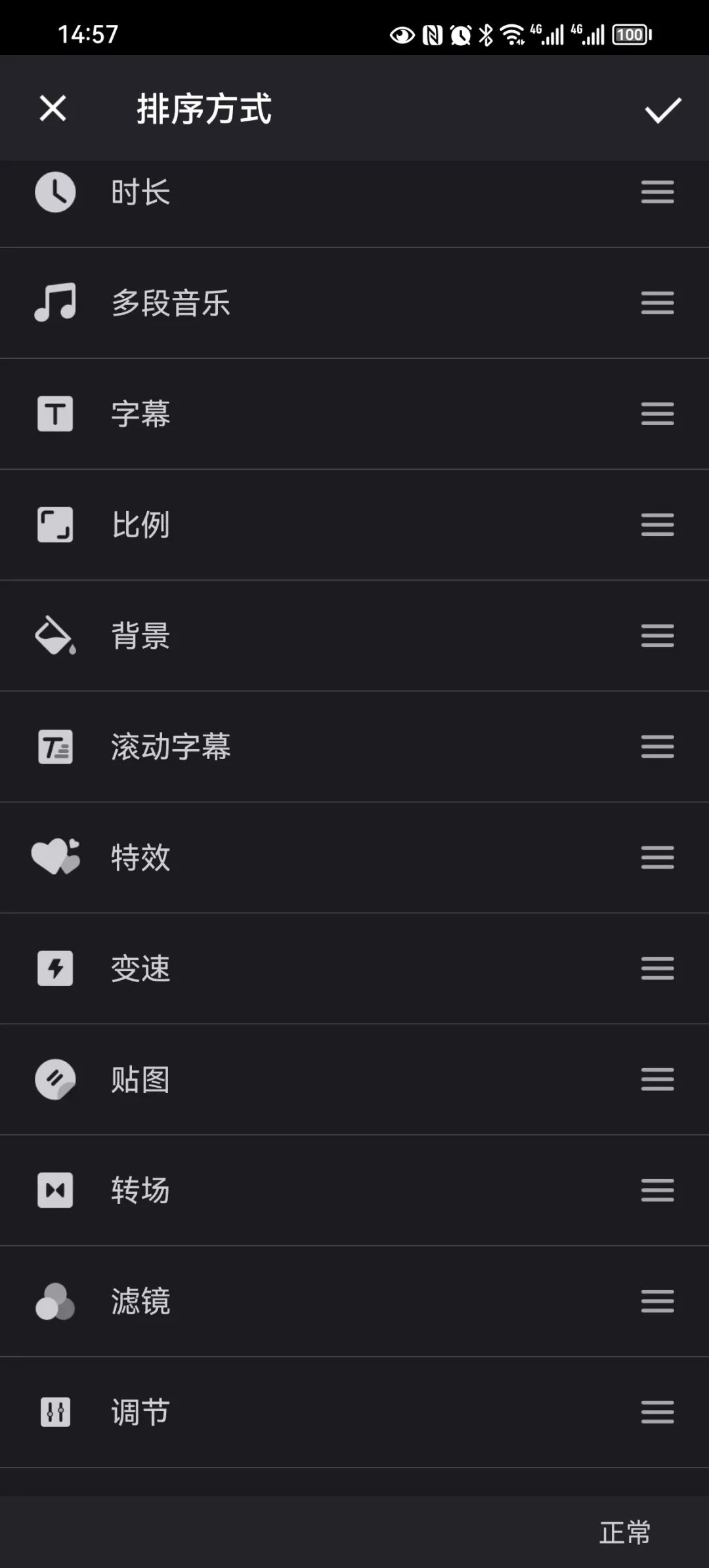The width and height of the screenshot is (709, 1568).
Task: Click the 字幕 subtitle T icon
Action: [x=54, y=413]
